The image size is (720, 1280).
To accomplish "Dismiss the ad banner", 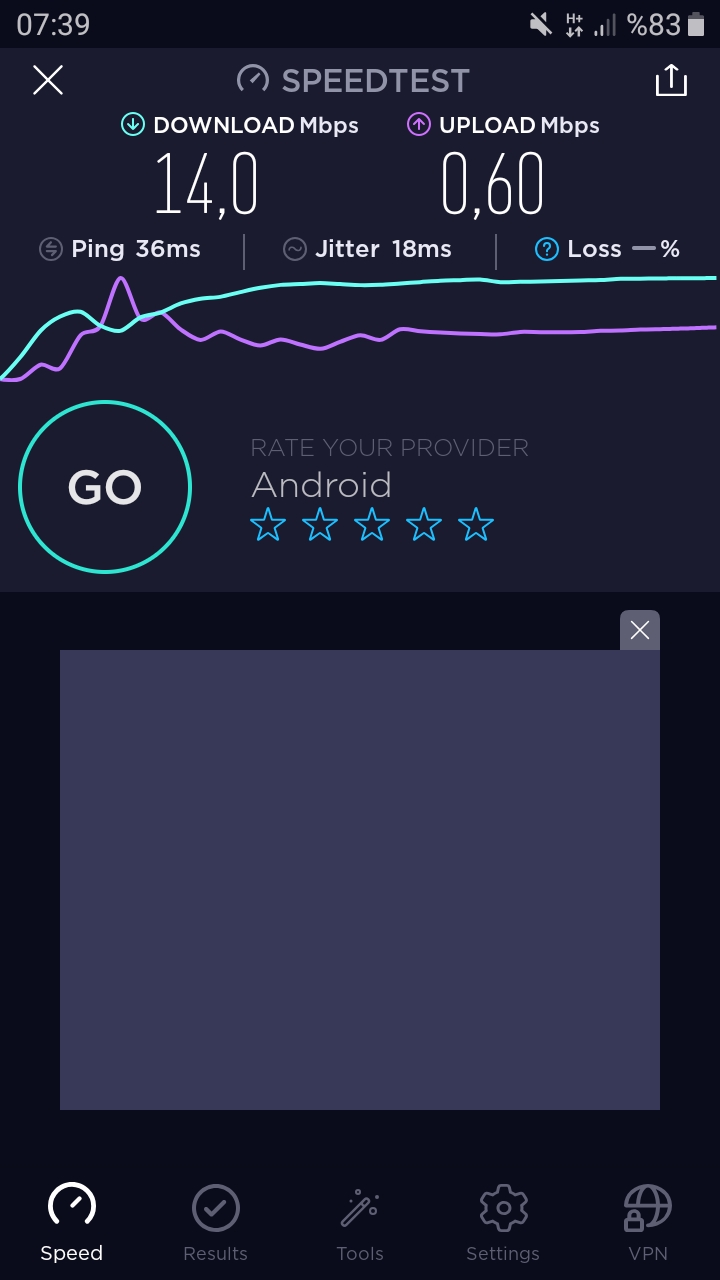I will click(x=640, y=630).
